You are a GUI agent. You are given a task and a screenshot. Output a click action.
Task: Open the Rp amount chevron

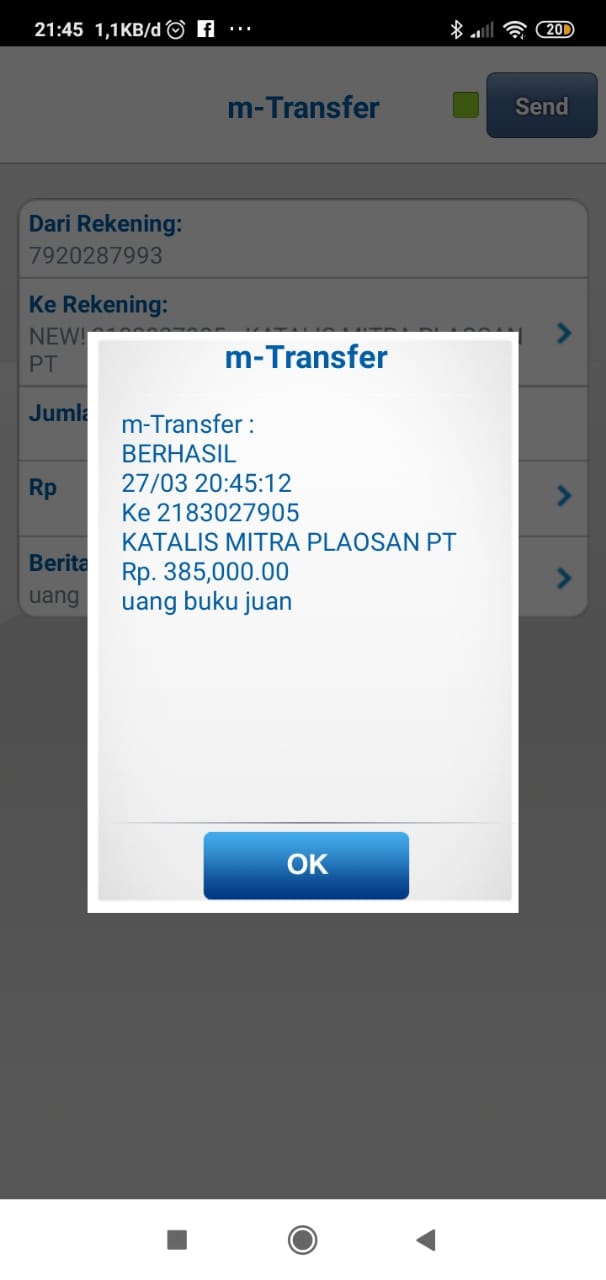click(564, 495)
